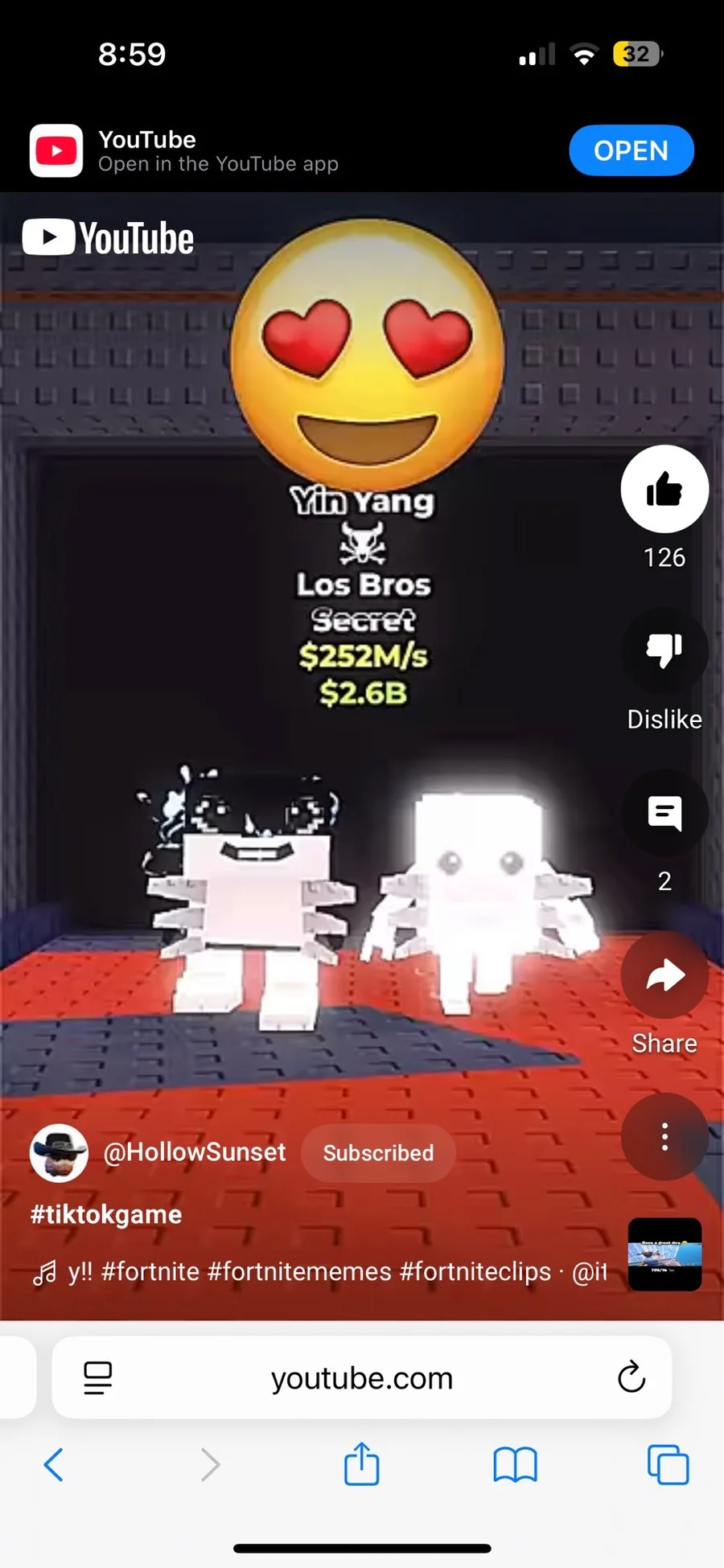Open the @HollowSunset channel
Image resolution: width=724 pixels, height=1568 pixels.
tap(194, 1152)
